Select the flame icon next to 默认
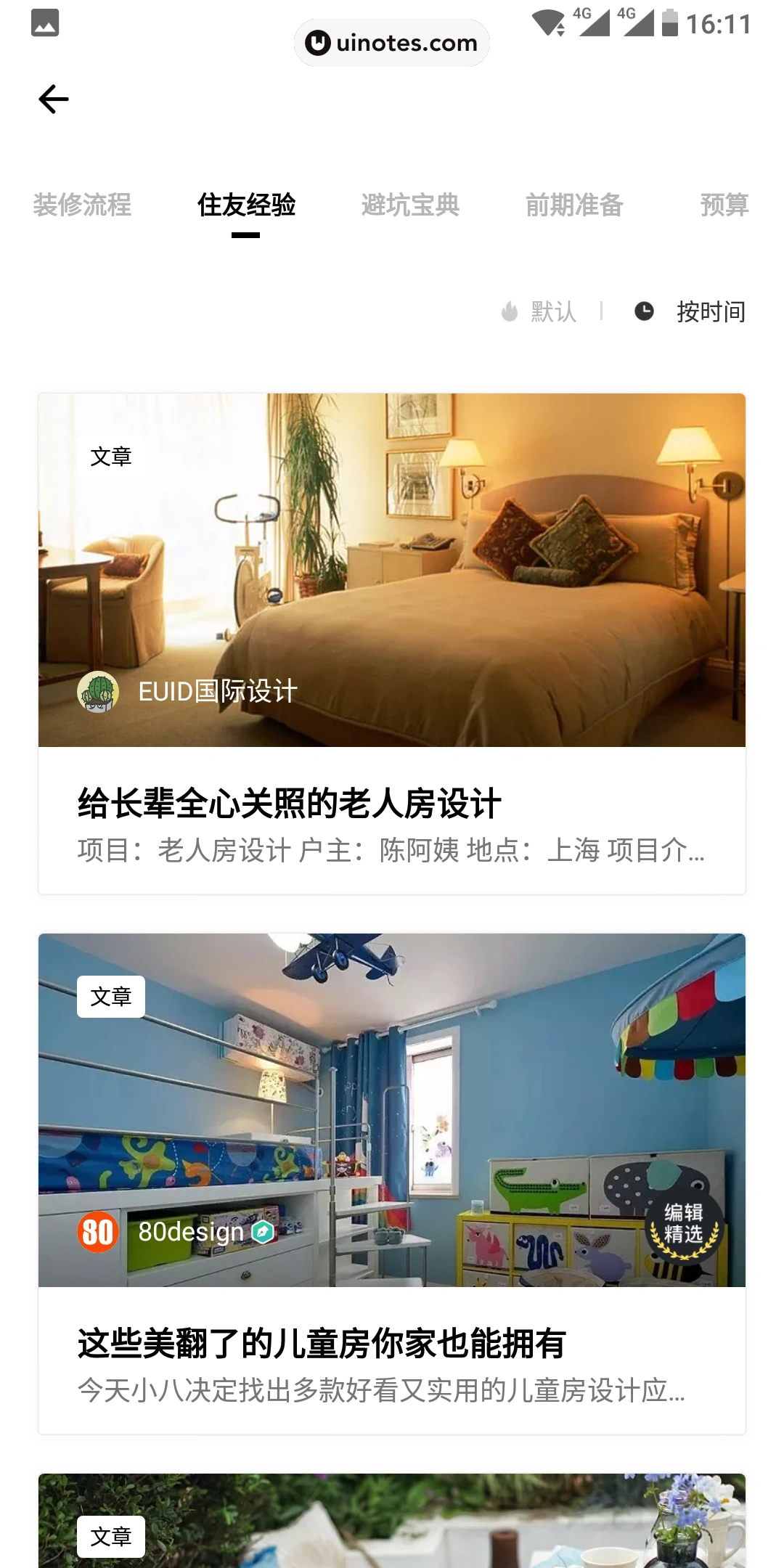Image resolution: width=784 pixels, height=1568 pixels. pyautogui.click(x=509, y=311)
